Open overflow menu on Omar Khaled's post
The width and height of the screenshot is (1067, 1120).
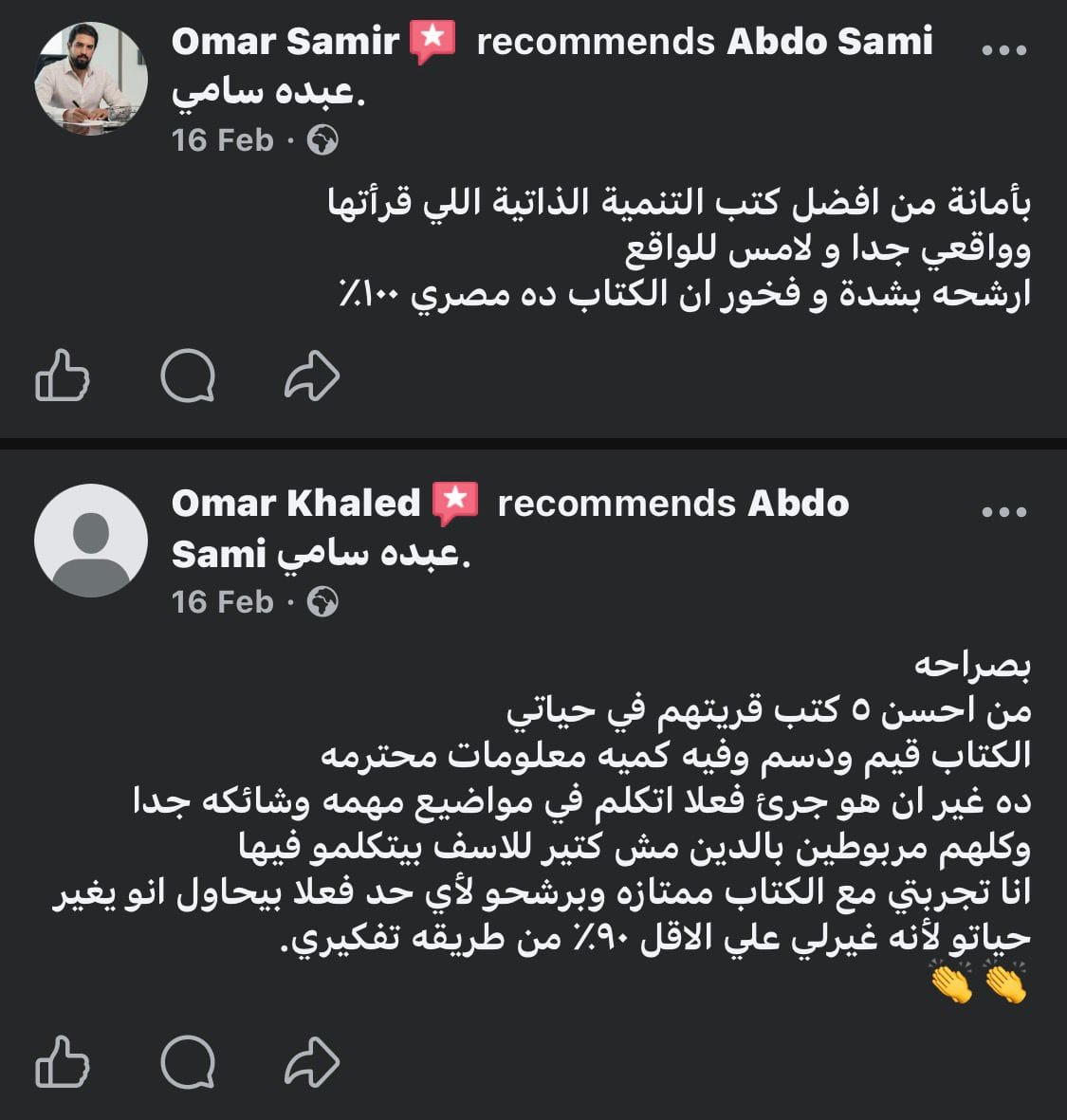point(1004,512)
